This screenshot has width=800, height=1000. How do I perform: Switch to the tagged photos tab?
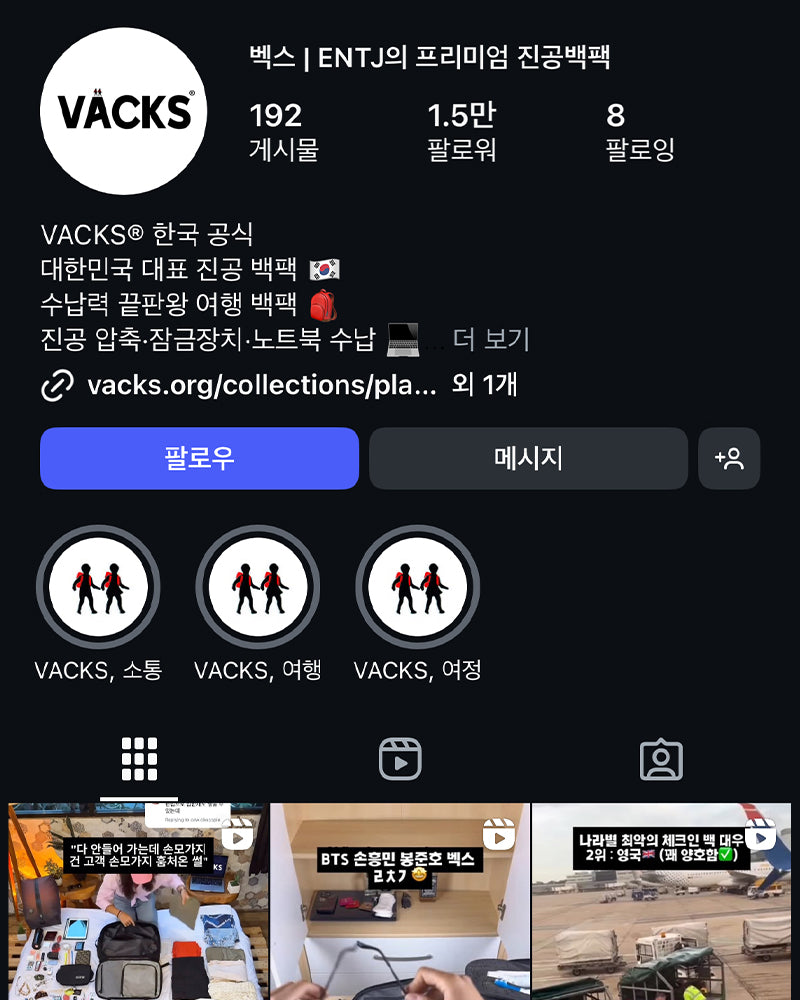point(661,760)
